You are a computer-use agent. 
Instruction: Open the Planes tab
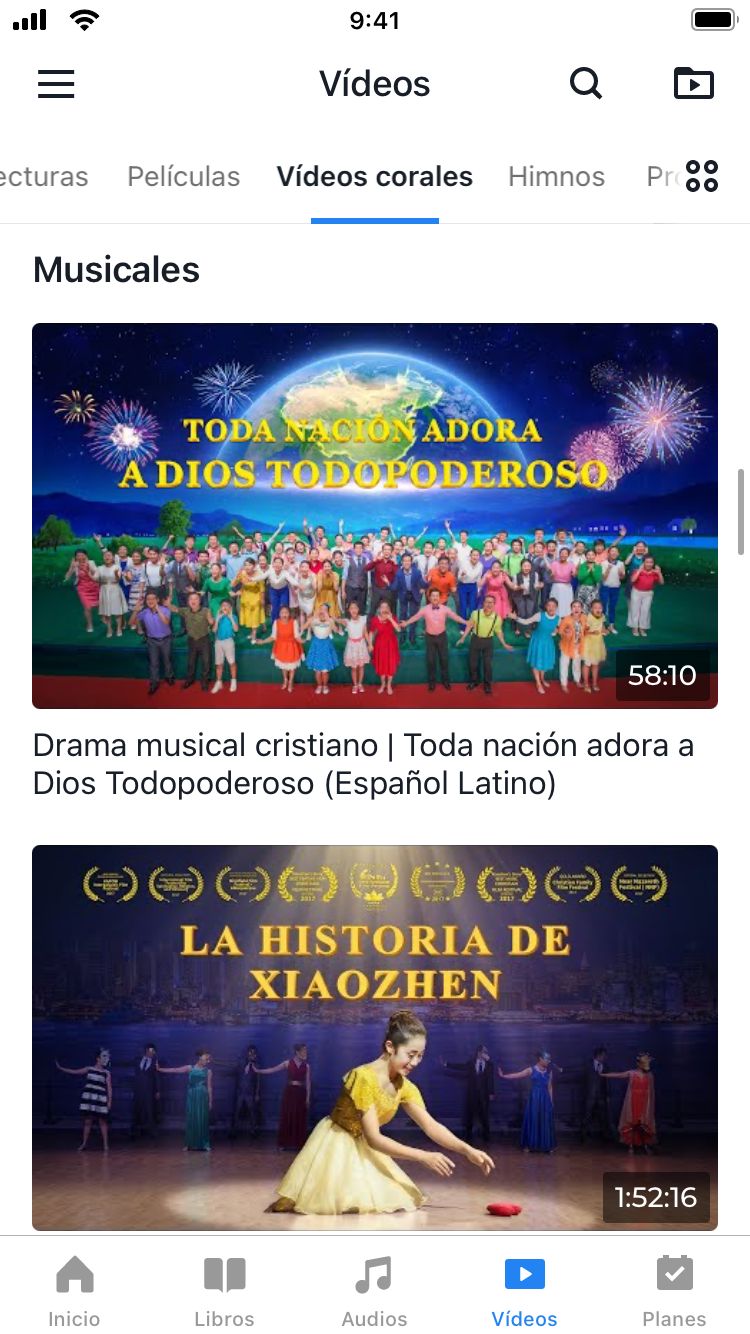pyautogui.click(x=674, y=1290)
